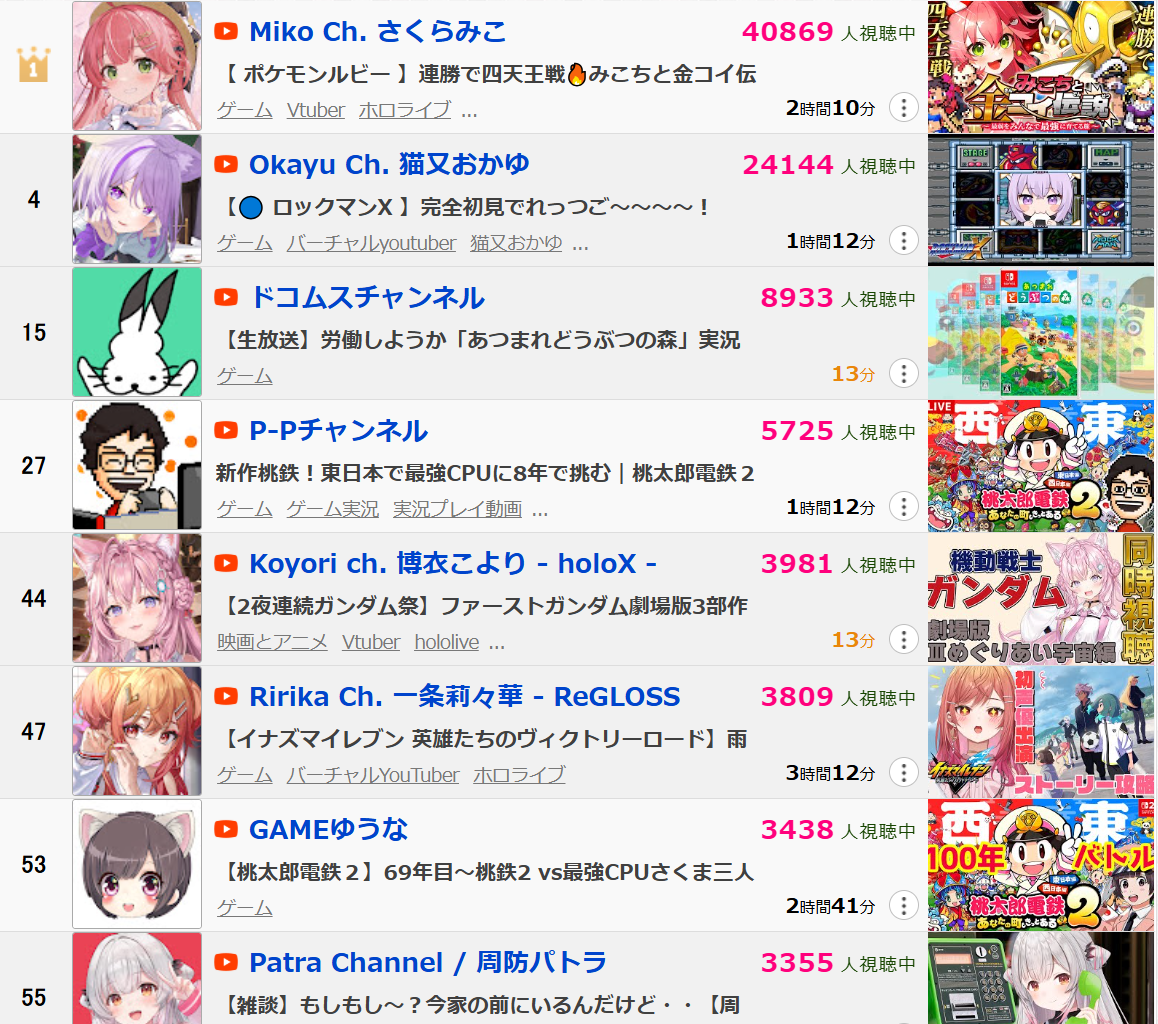The width and height of the screenshot is (1158, 1024).
Task: Open Patra Channel / 周防パトラ channel link
Action: click(427, 963)
